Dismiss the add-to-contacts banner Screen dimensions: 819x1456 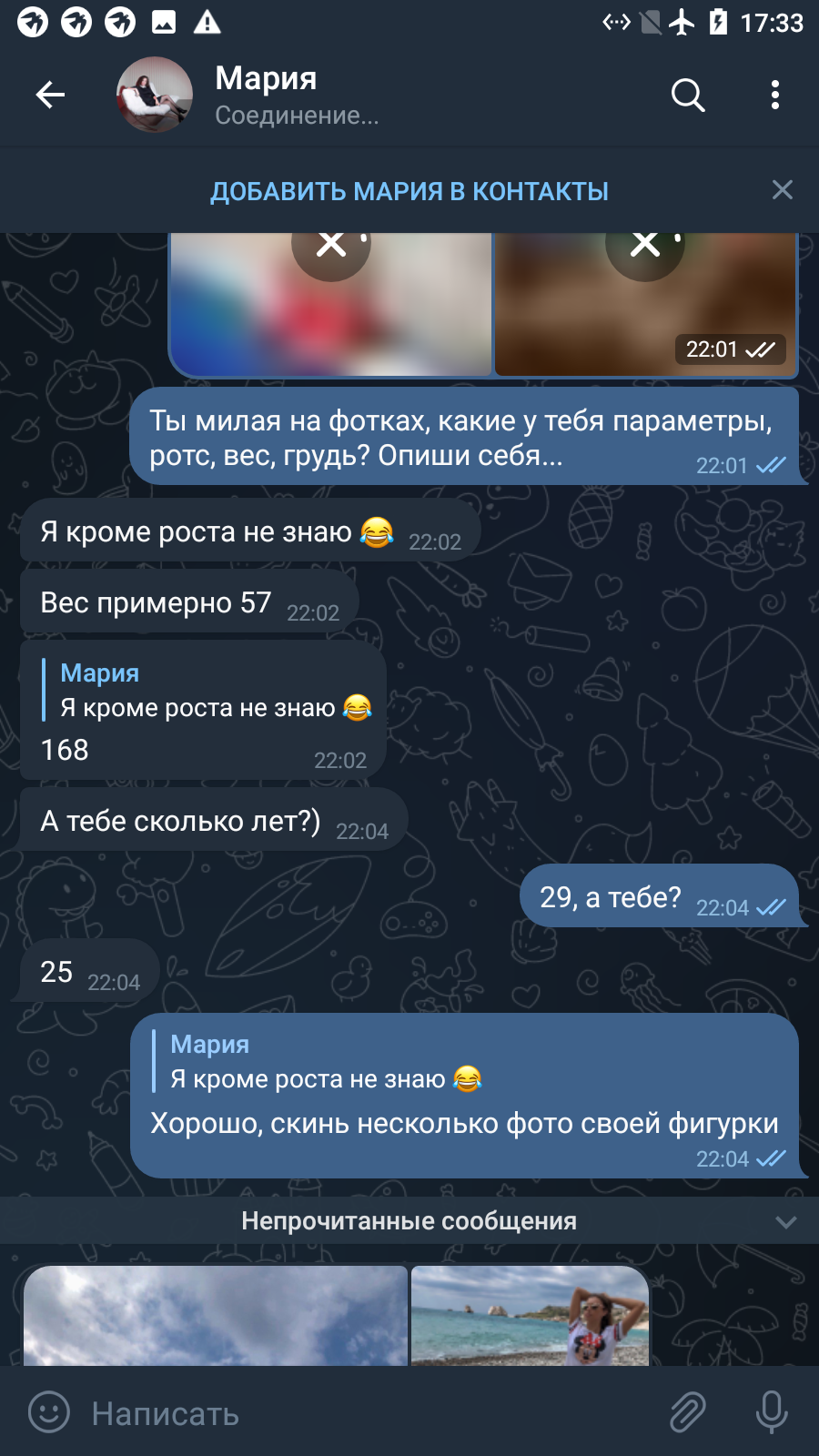783,190
